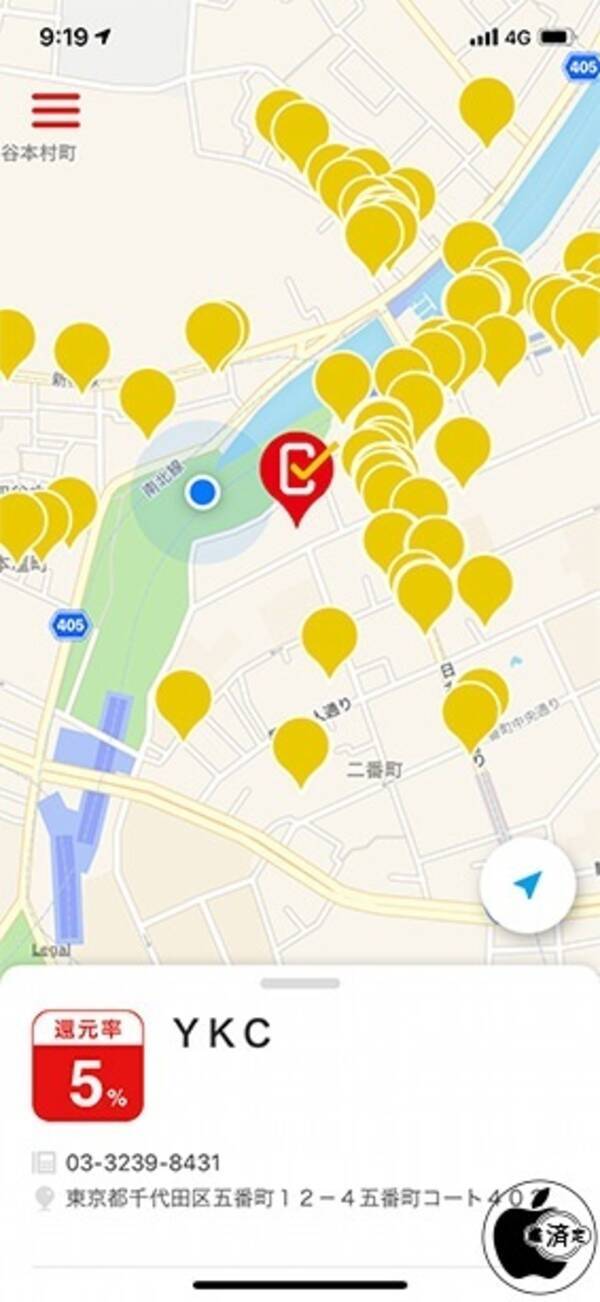Call YKC at 03-3239-8431

[x=143, y=1163]
